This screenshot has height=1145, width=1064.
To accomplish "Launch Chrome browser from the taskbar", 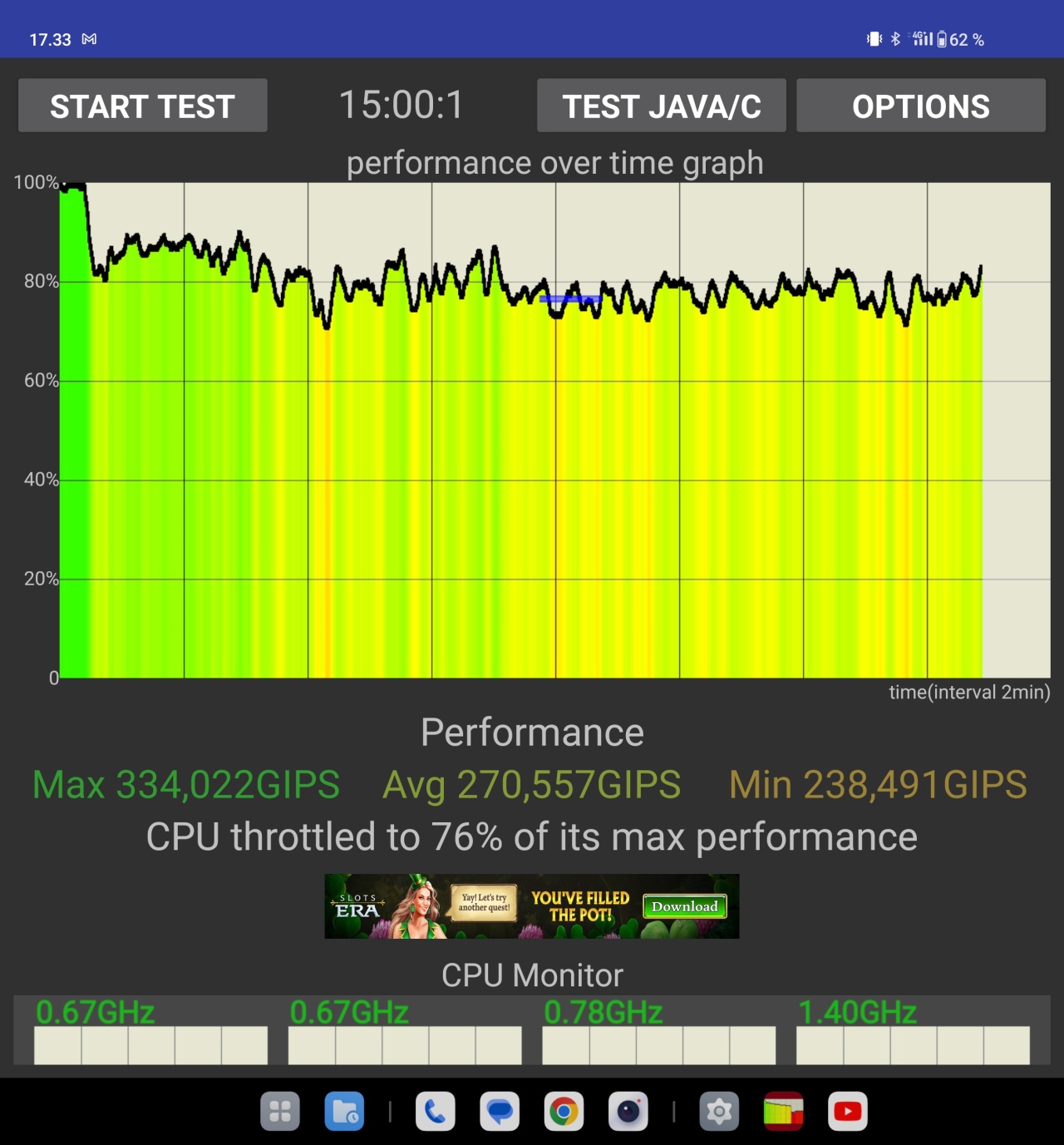I will [x=564, y=1112].
